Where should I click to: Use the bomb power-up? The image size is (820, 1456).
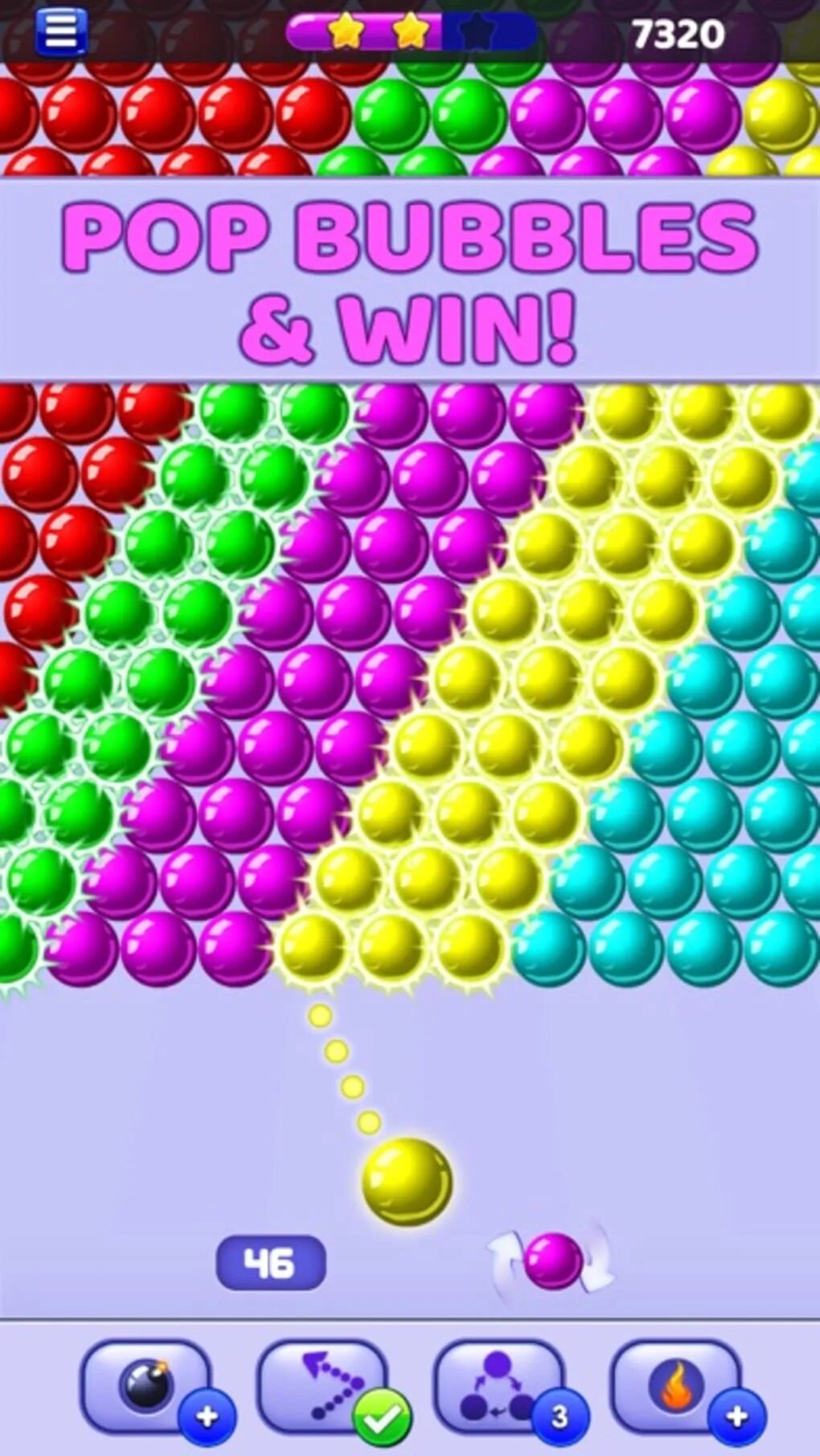click(146, 1387)
